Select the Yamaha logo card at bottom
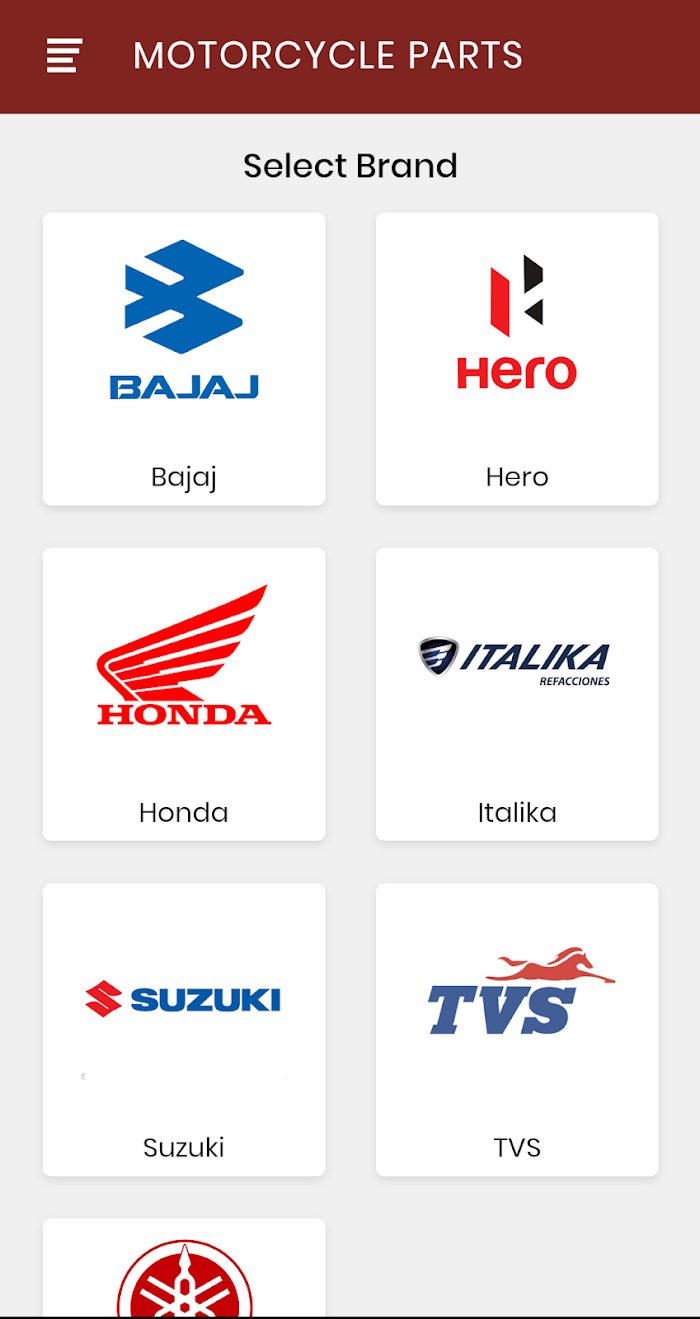Viewport: 700px width, 1319px height. click(x=184, y=1268)
